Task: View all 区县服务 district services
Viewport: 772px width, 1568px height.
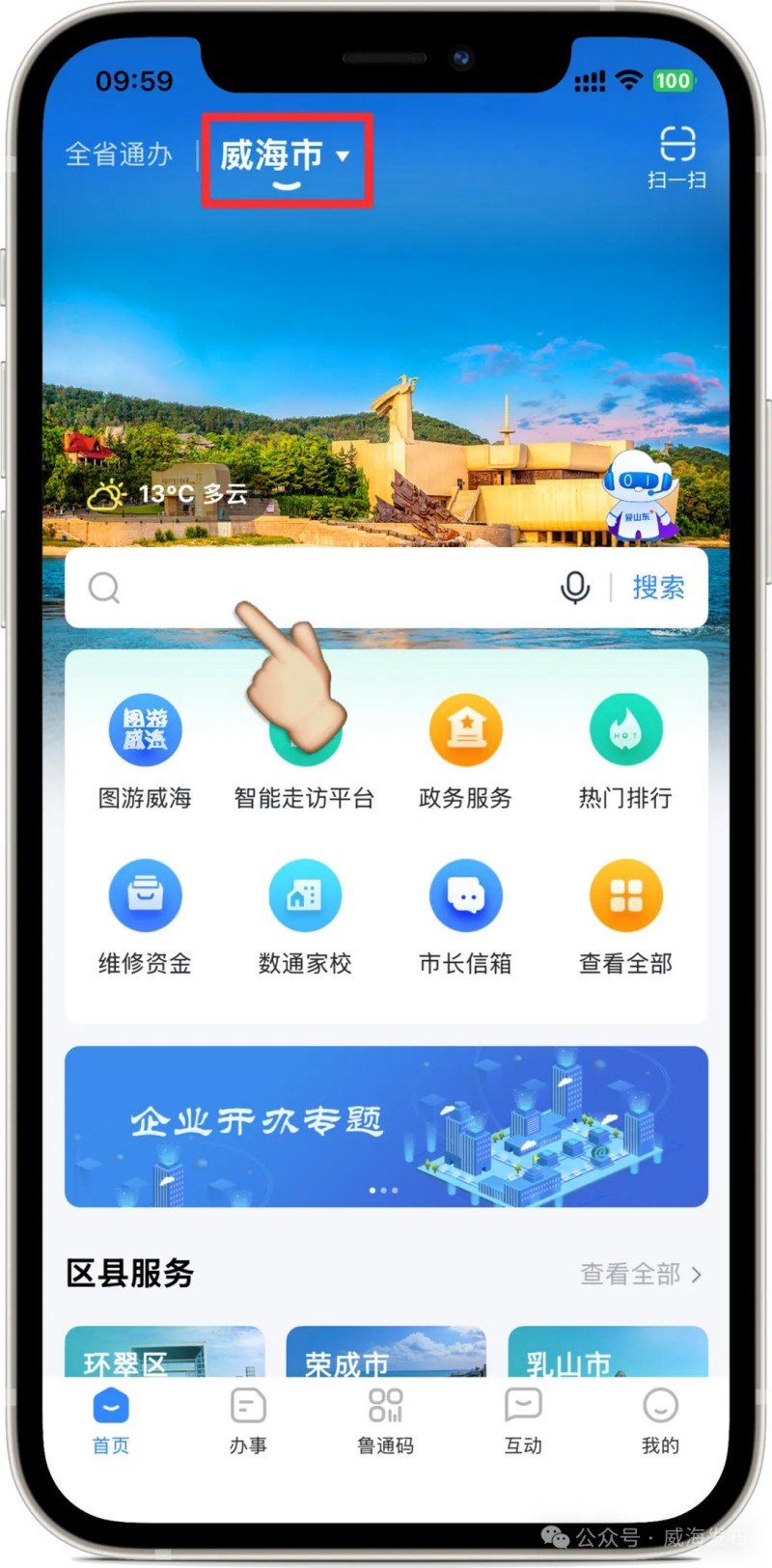Action: point(641,1274)
